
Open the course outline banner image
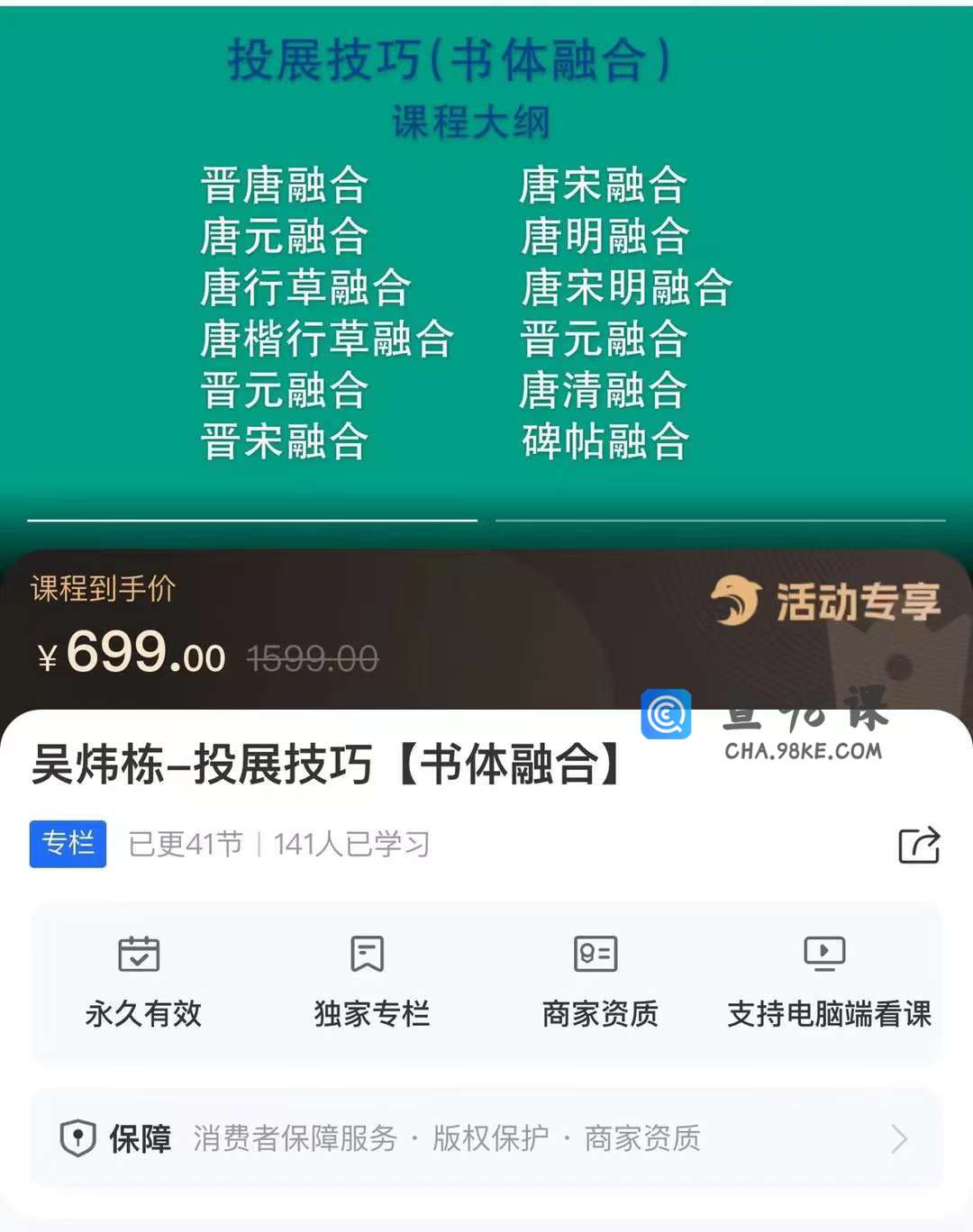click(x=486, y=270)
